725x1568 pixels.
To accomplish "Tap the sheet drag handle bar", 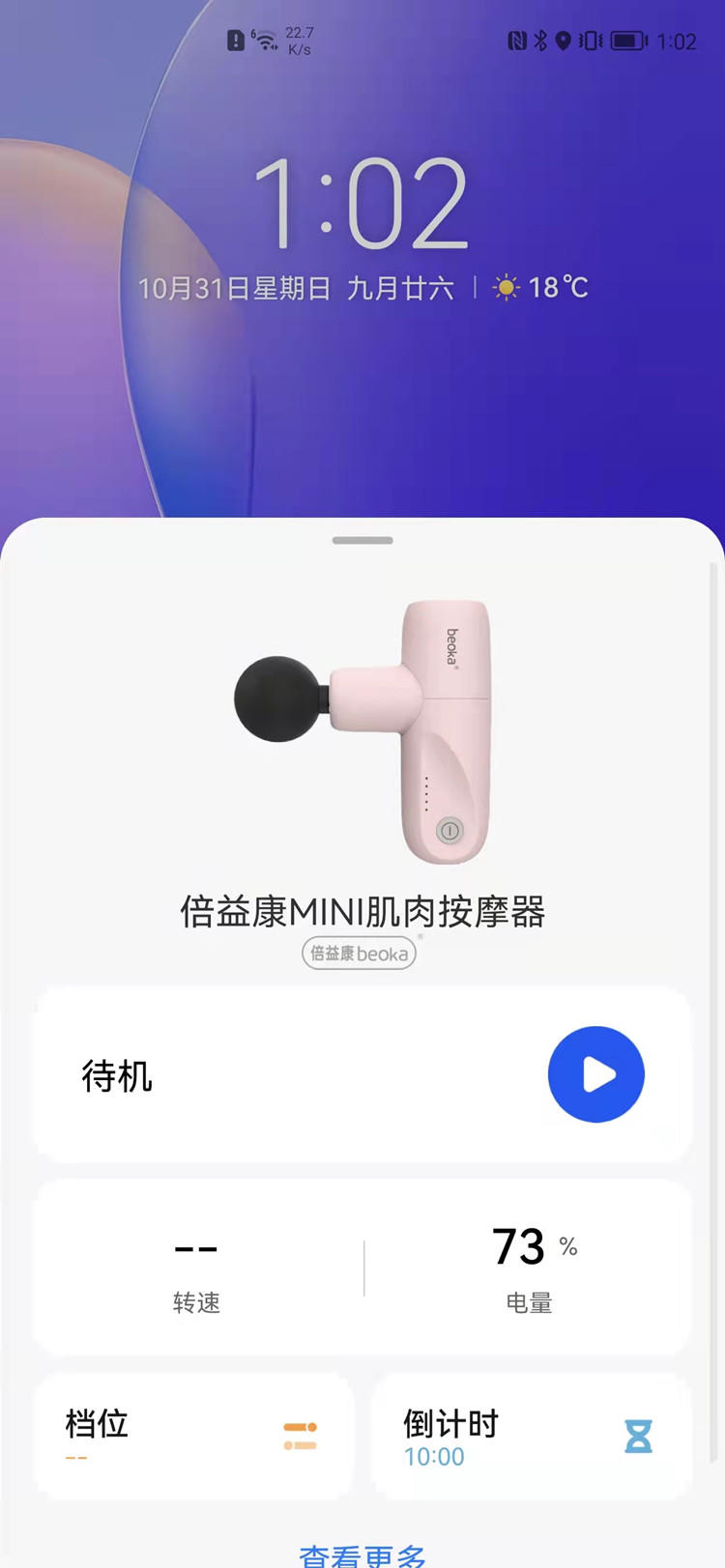I will [362, 540].
